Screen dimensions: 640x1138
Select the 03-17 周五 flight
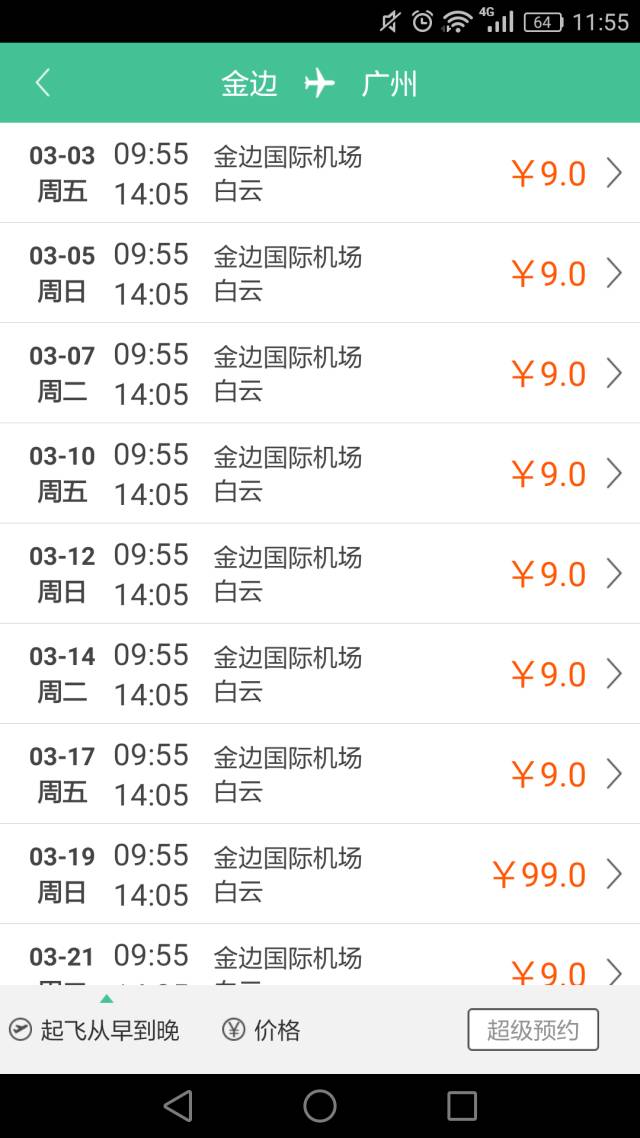(320, 773)
